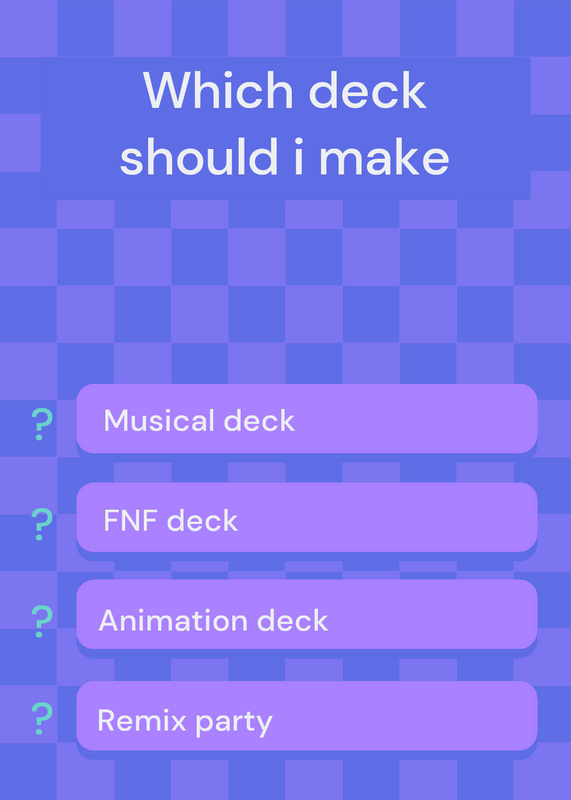Pick the Remix party option
Image resolution: width=571 pixels, height=800 pixels.
[x=307, y=715]
